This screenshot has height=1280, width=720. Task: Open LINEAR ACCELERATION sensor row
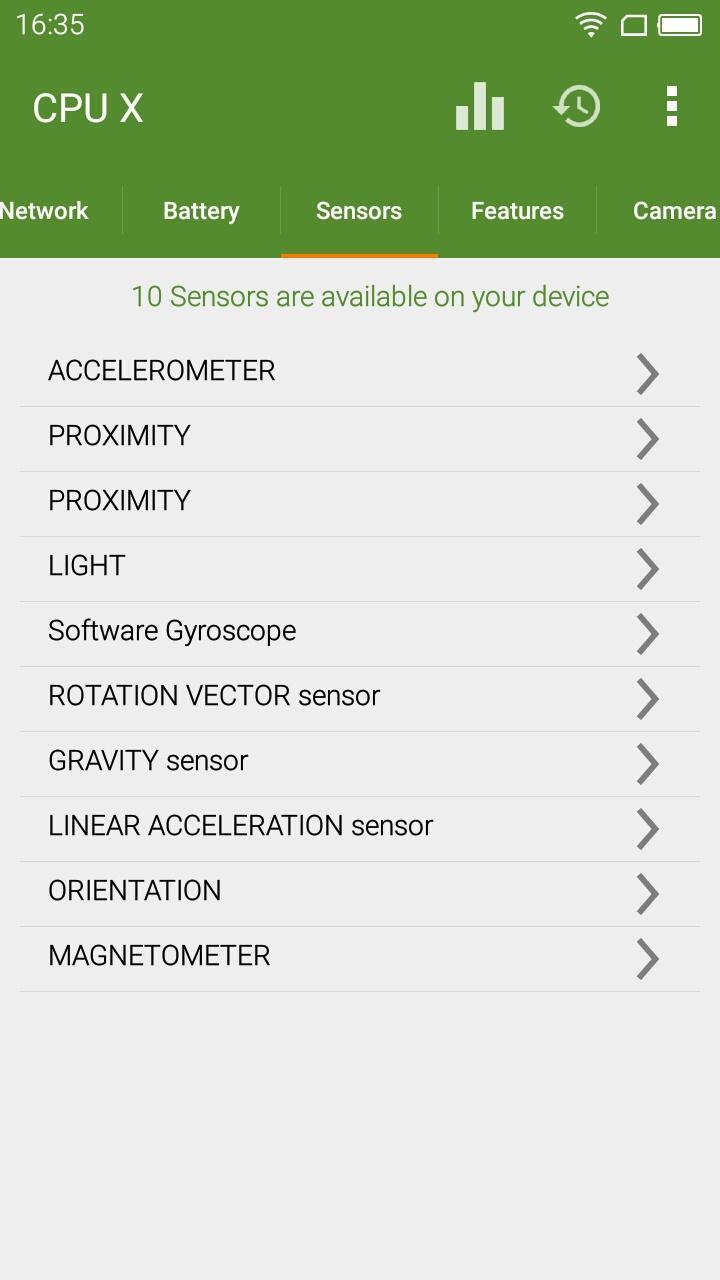click(360, 827)
